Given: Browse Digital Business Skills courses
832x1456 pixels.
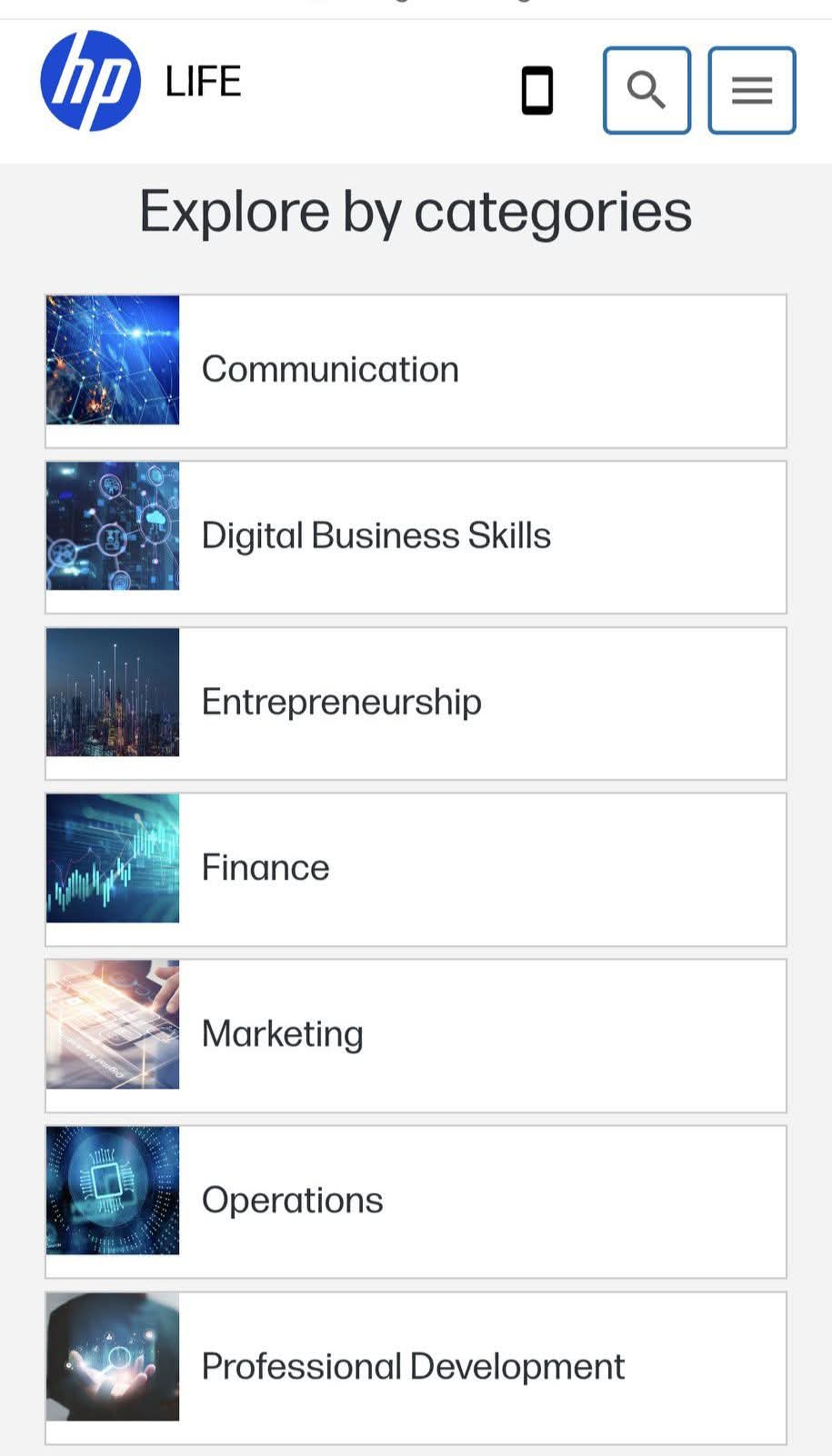Looking at the screenshot, I should click(x=416, y=536).
